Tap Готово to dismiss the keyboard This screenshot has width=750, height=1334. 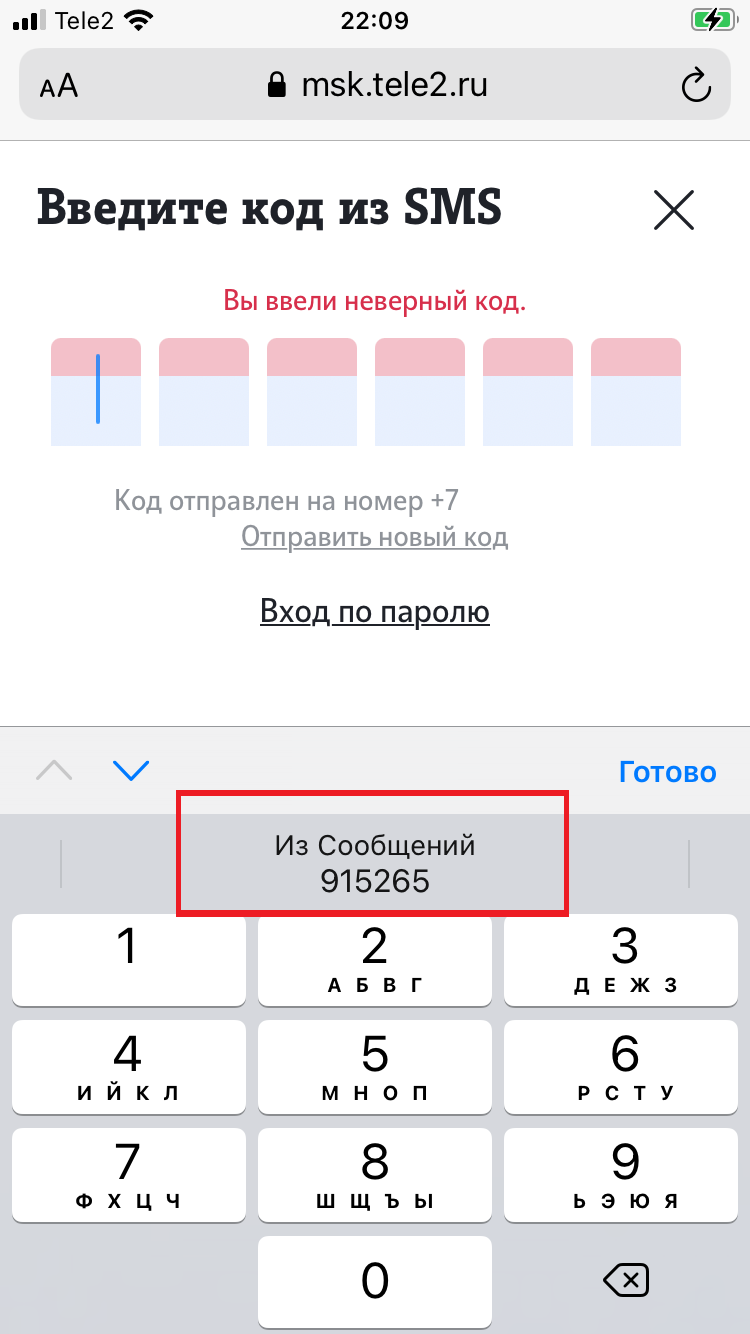click(667, 772)
